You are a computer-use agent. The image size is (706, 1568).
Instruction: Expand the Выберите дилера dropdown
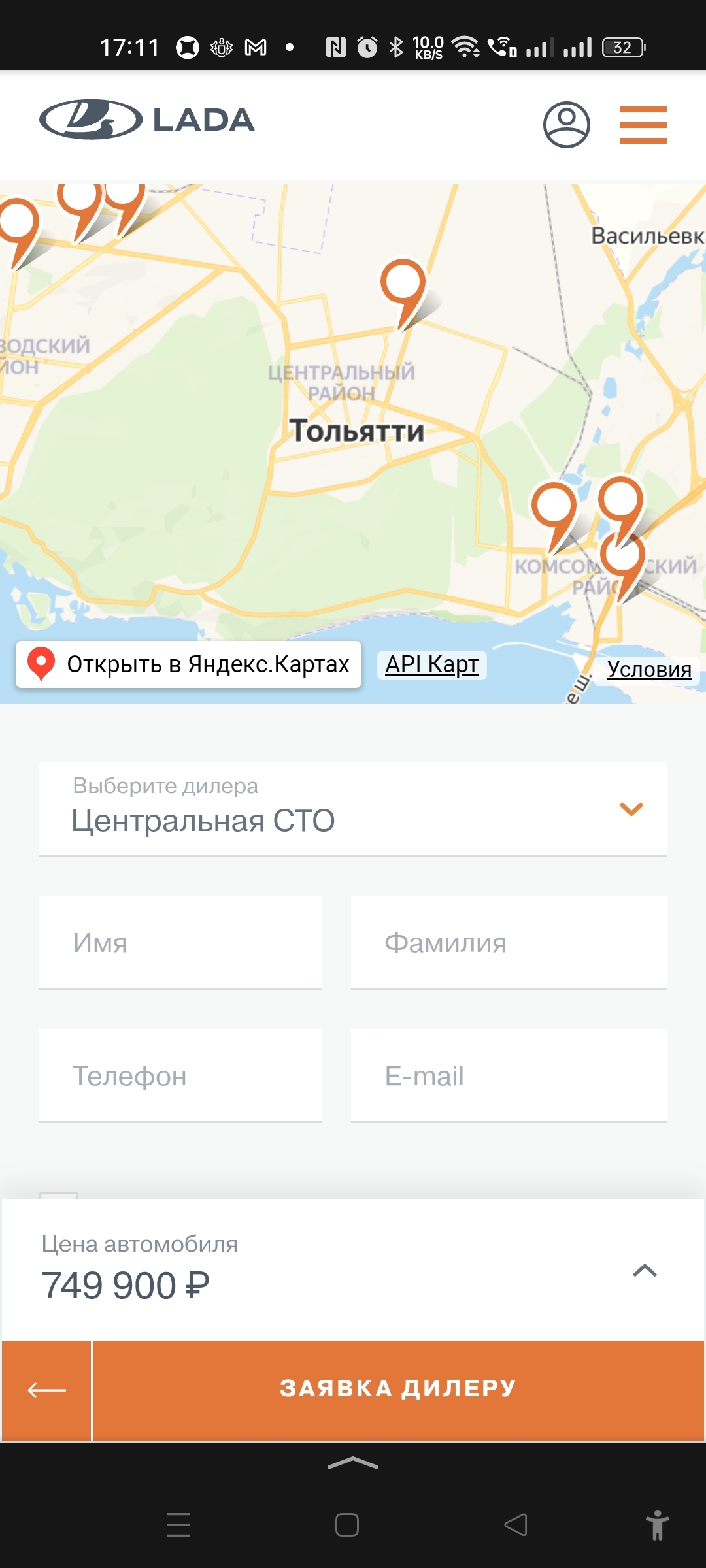pyautogui.click(x=353, y=809)
